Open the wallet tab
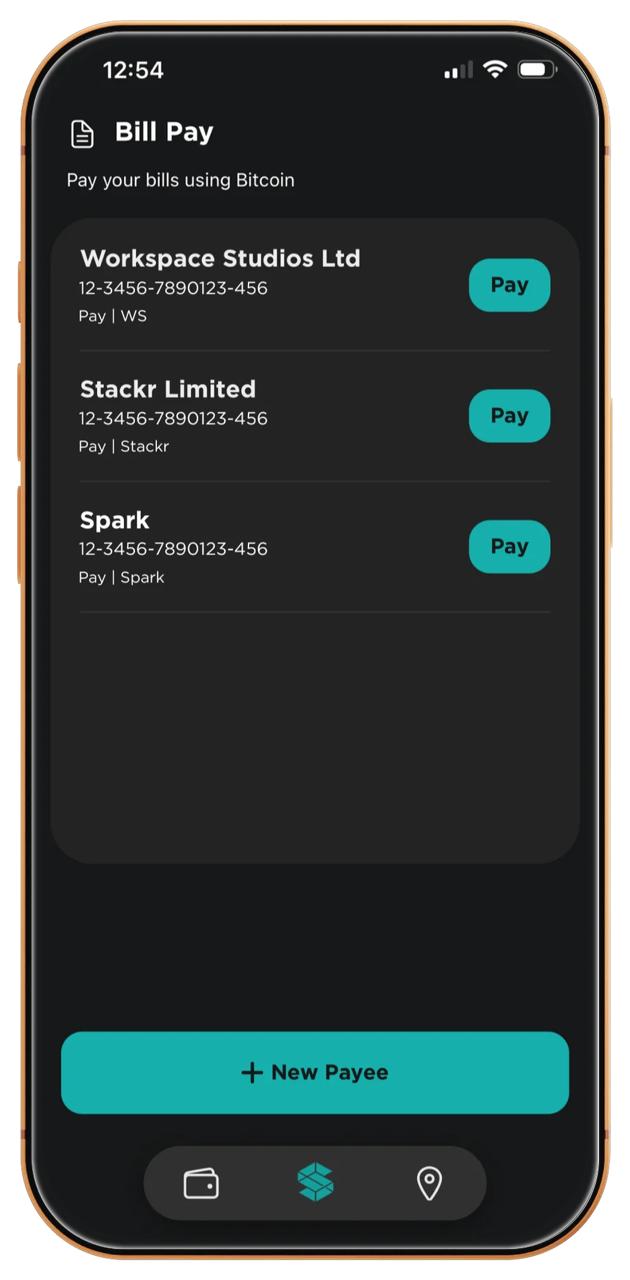Screen dimensions: 630x1280 201,1184
